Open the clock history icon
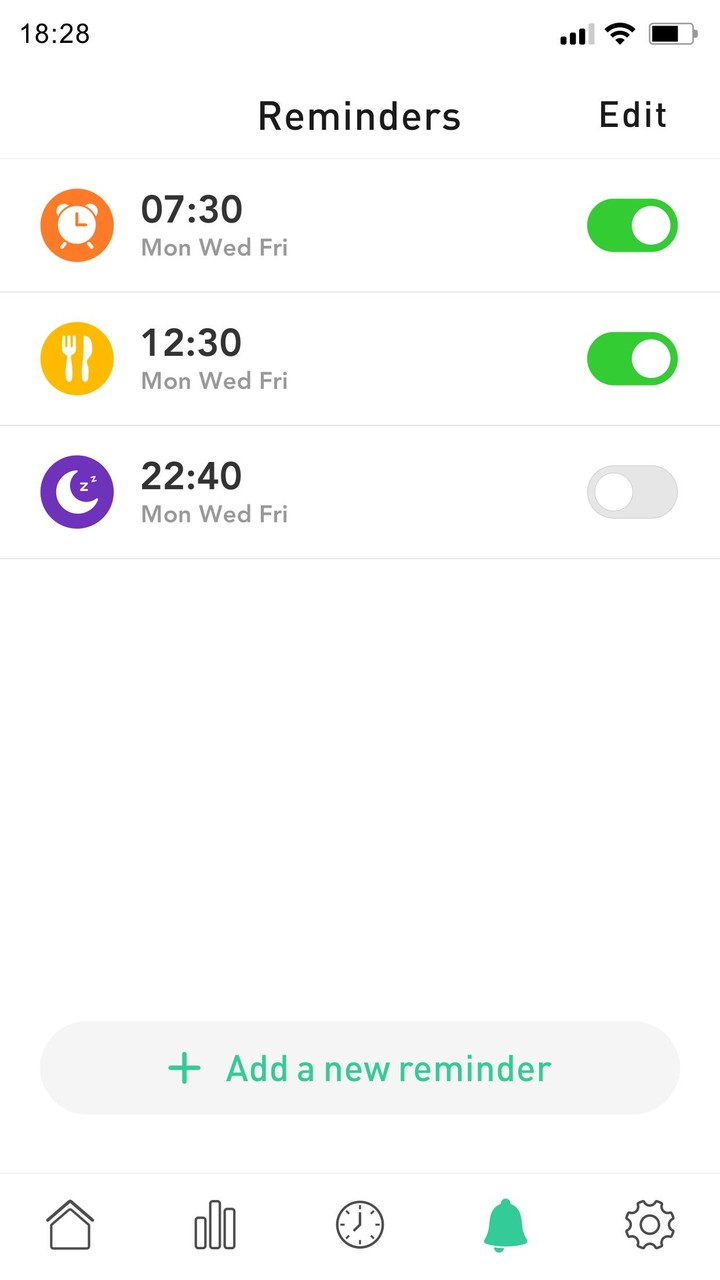 coord(358,1223)
